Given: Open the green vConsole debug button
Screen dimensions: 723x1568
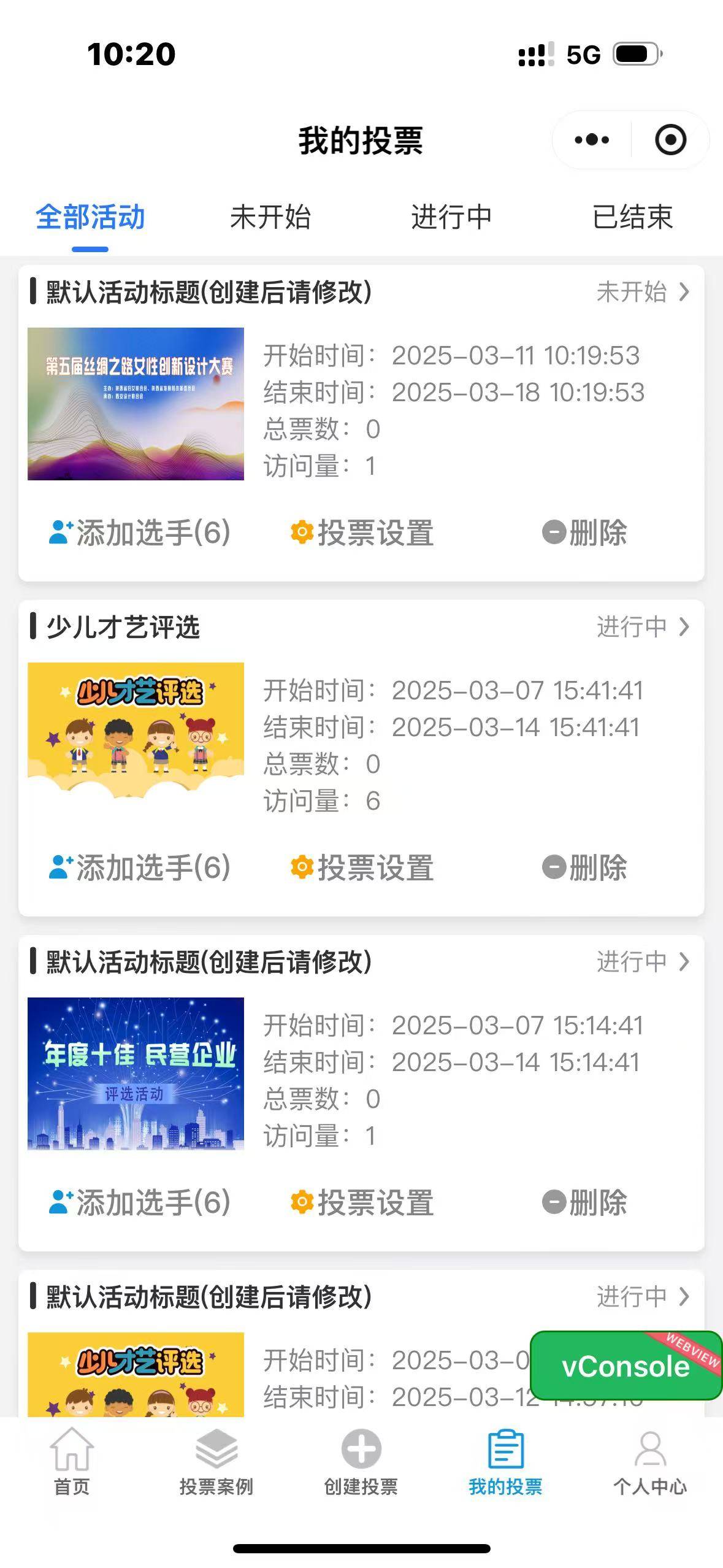Looking at the screenshot, I should [625, 1366].
